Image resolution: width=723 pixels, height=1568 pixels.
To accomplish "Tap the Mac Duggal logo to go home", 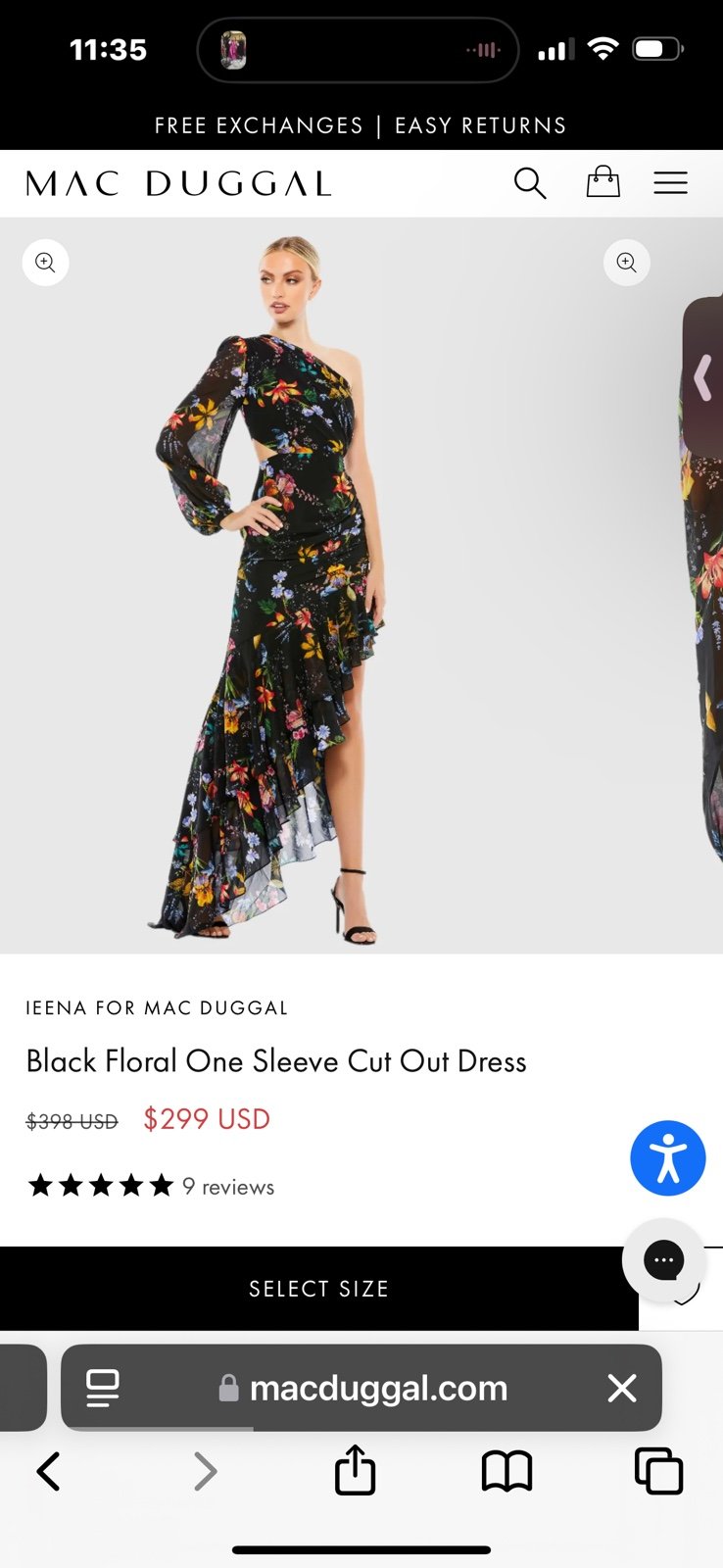I will tap(178, 183).
